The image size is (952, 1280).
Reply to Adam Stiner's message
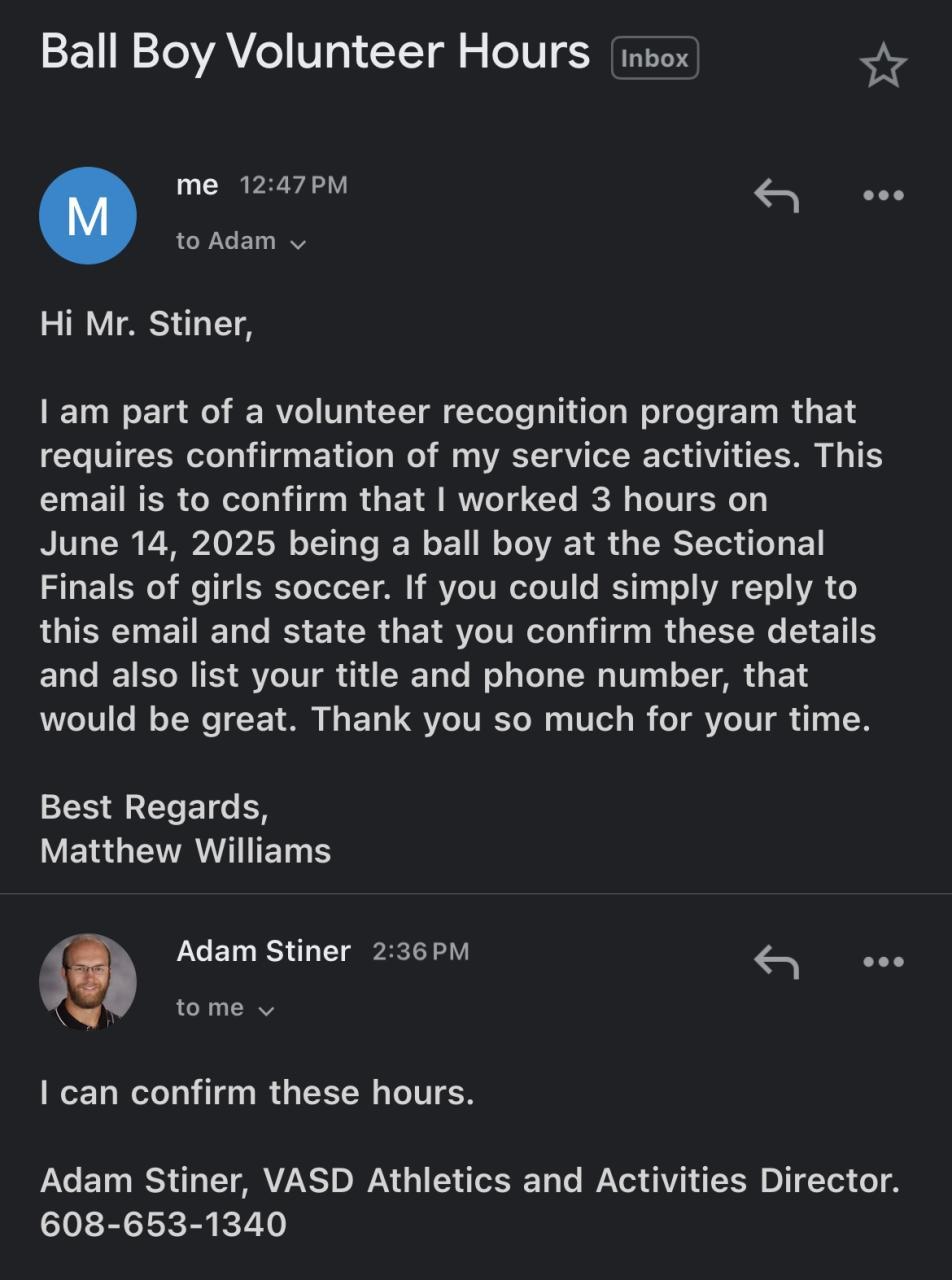click(x=776, y=962)
